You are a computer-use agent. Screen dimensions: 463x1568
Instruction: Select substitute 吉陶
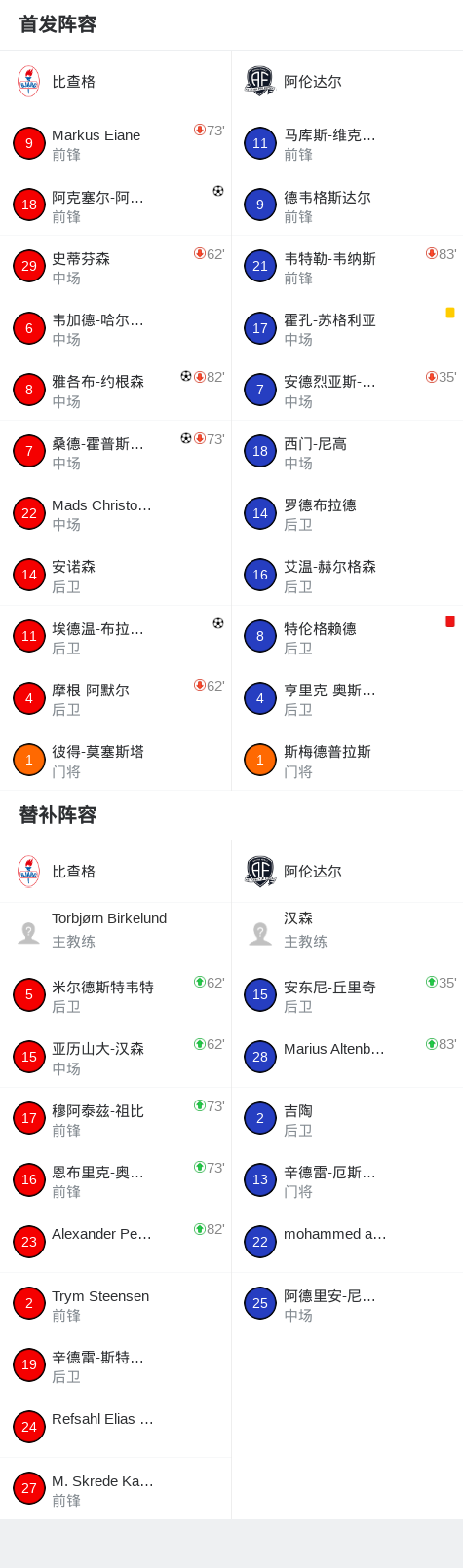[347, 1119]
